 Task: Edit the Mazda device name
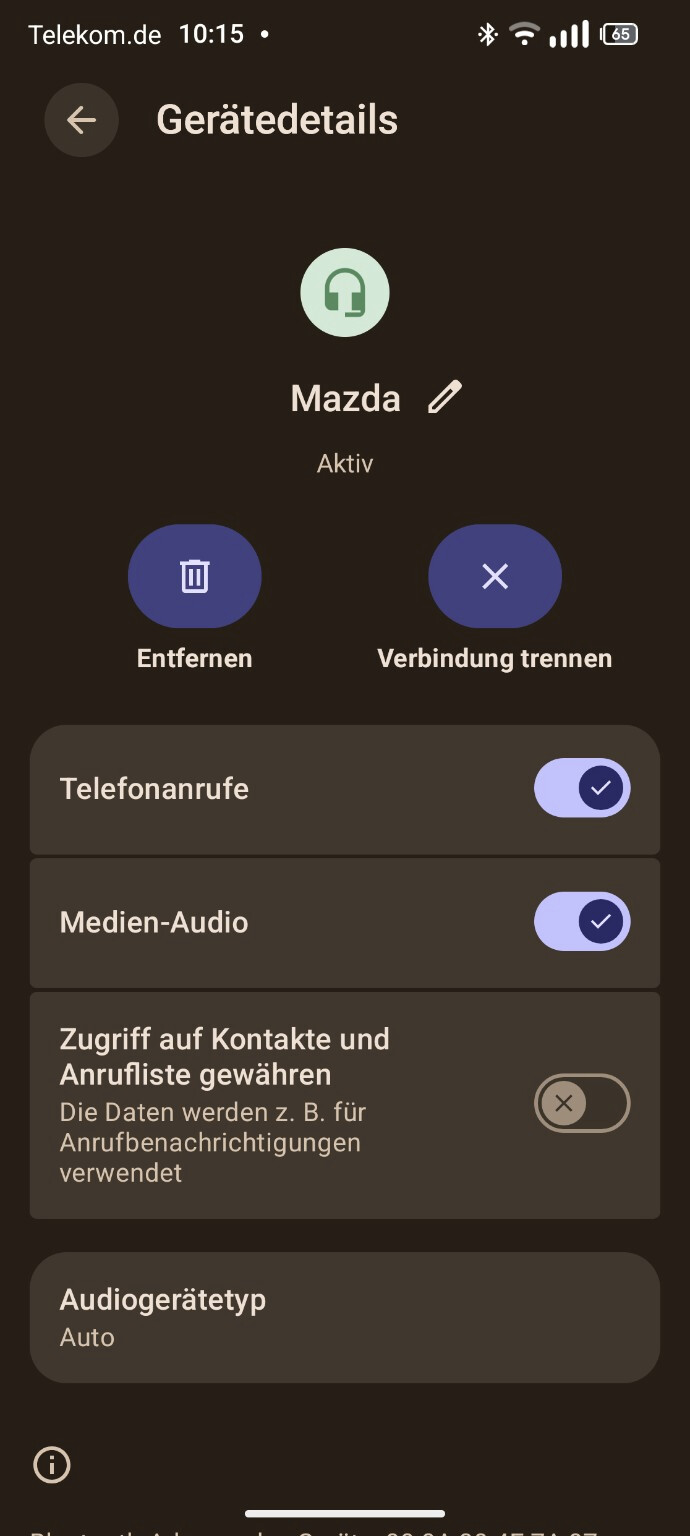coord(445,397)
